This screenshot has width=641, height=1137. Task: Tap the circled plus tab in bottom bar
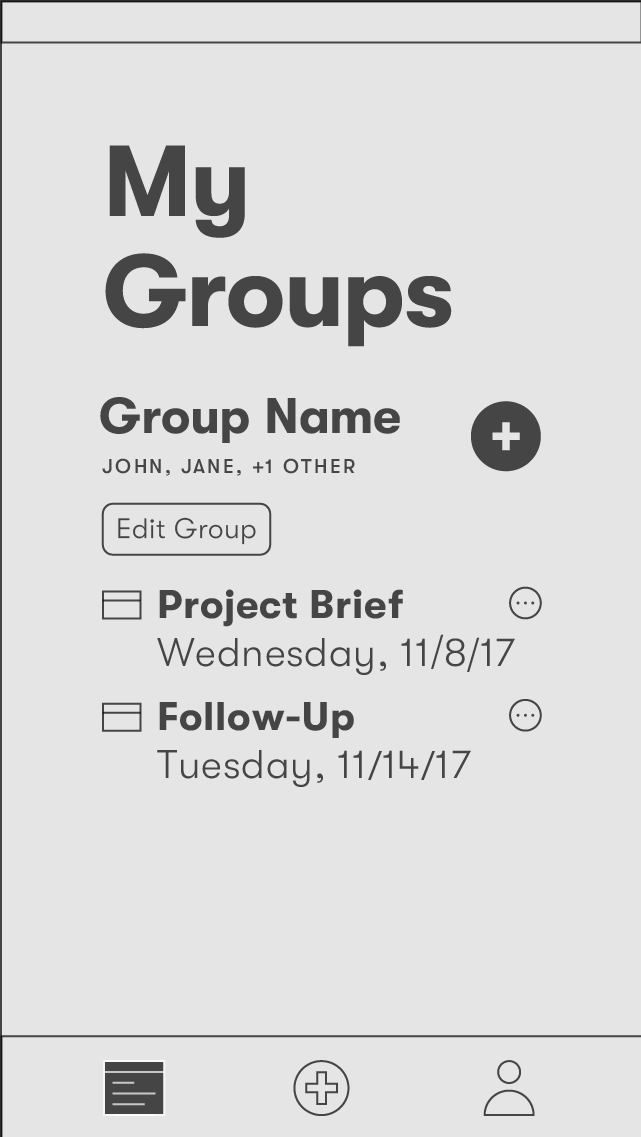[321, 1088]
